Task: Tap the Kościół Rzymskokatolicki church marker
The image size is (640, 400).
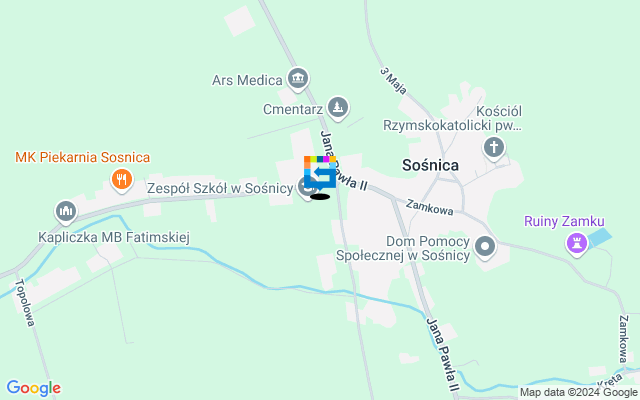Action: point(493,149)
